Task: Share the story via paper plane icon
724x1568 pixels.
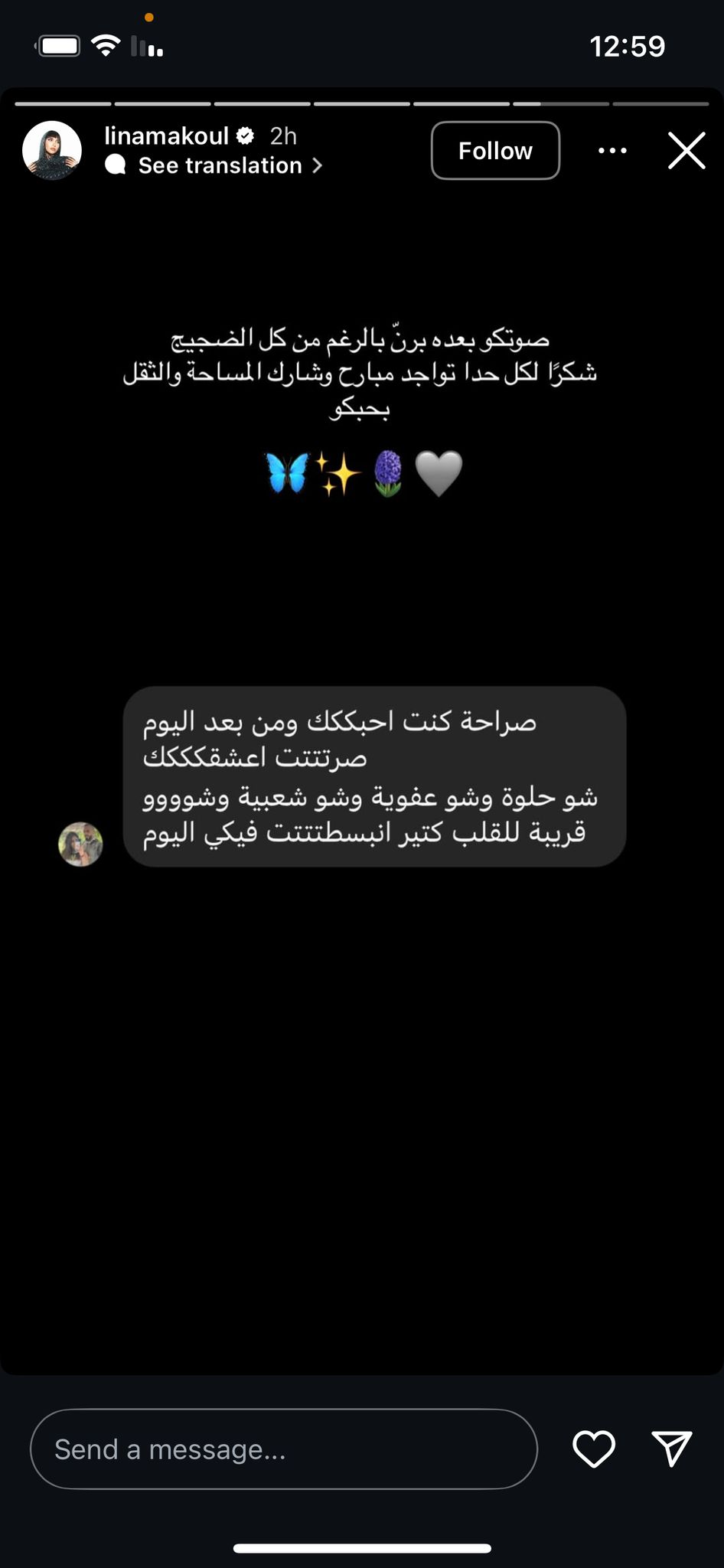Action: point(672,1449)
